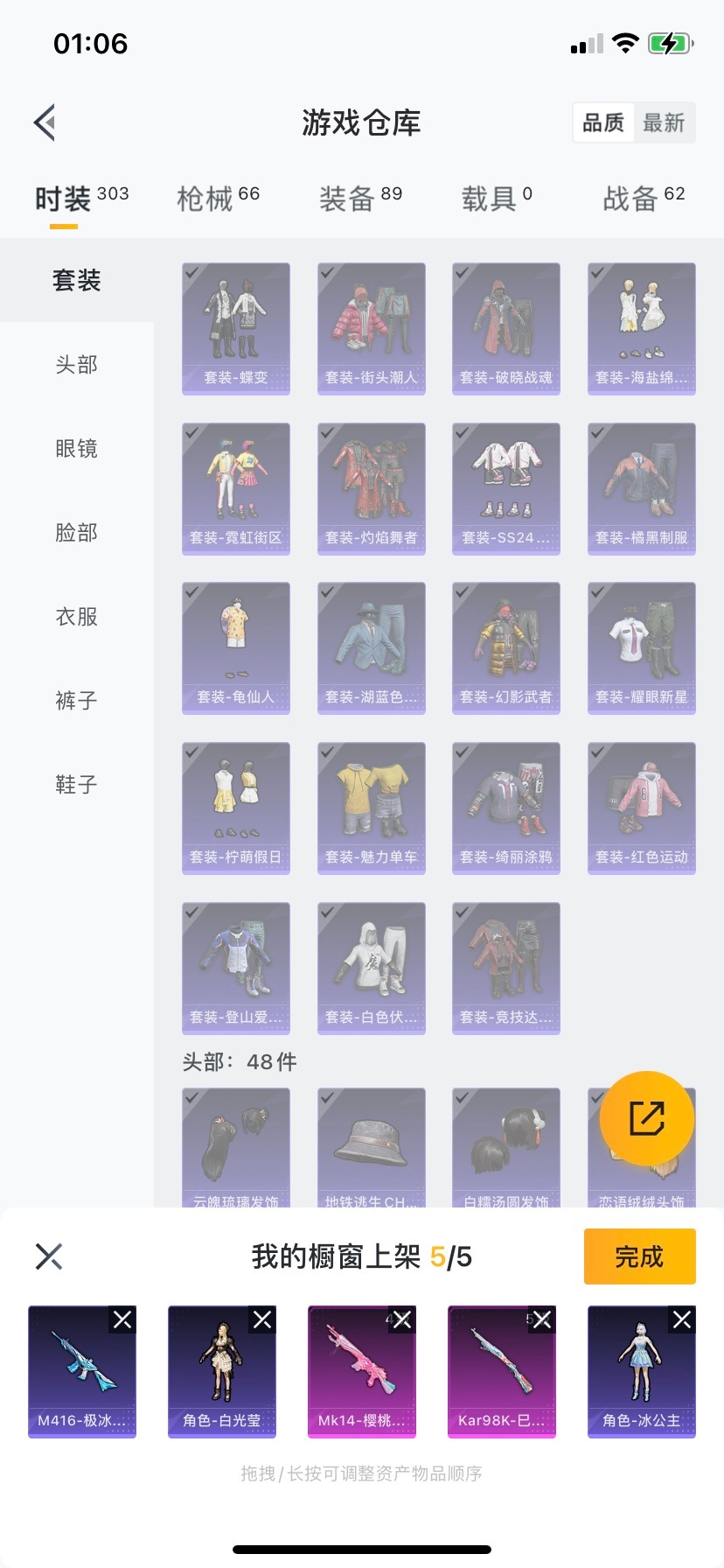Remove 角色-冰公主 from the showcase
This screenshot has height=1568, width=724.
tap(682, 1319)
